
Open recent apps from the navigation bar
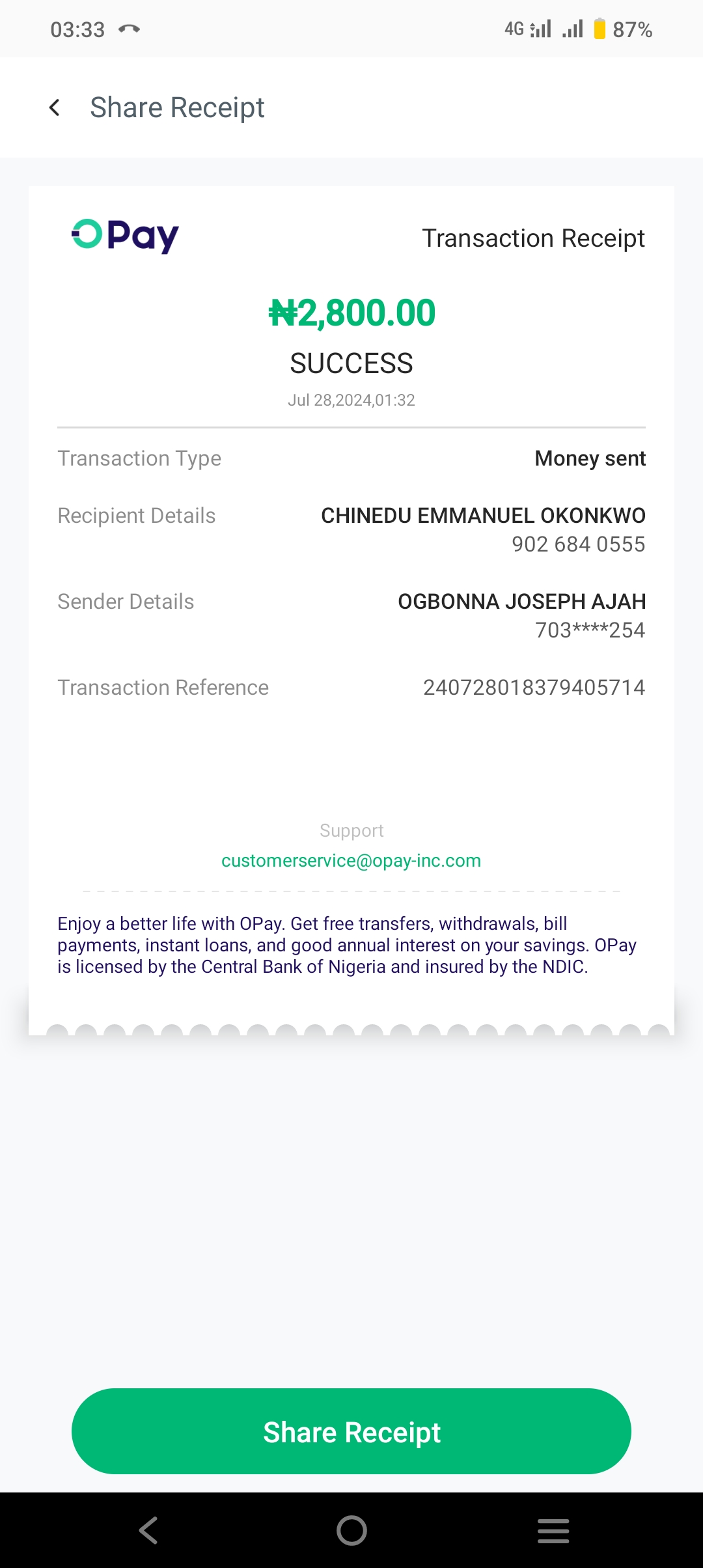tap(553, 1530)
